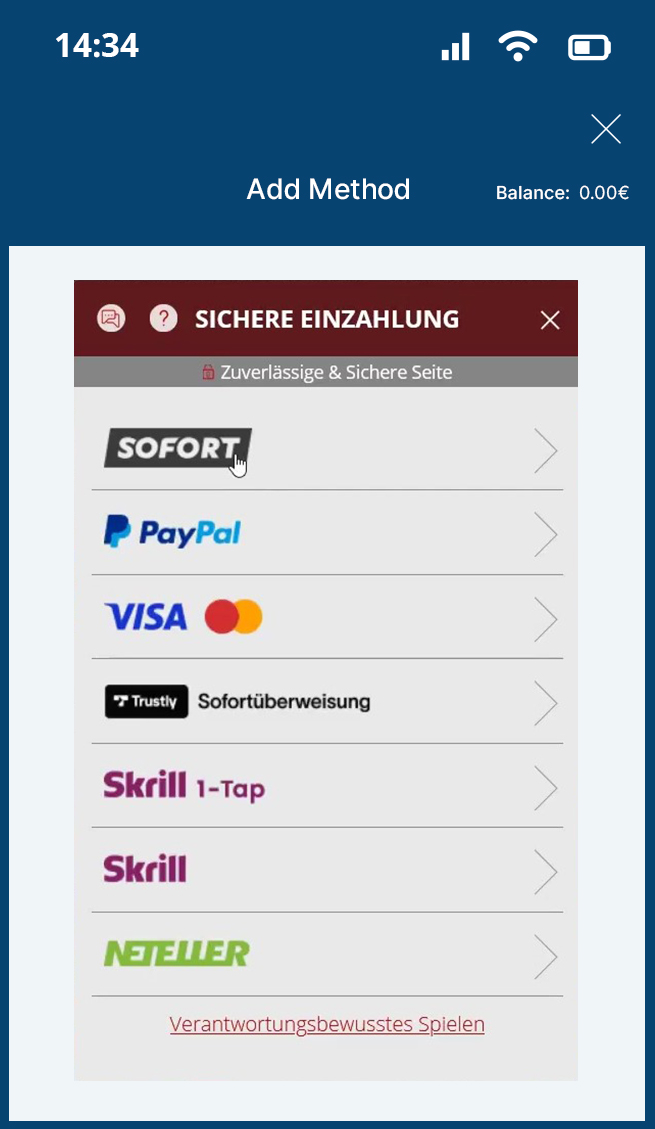Dismiss the Sichere Einzahlung dialog
Viewport: 655px width, 1129px height.
(x=549, y=320)
